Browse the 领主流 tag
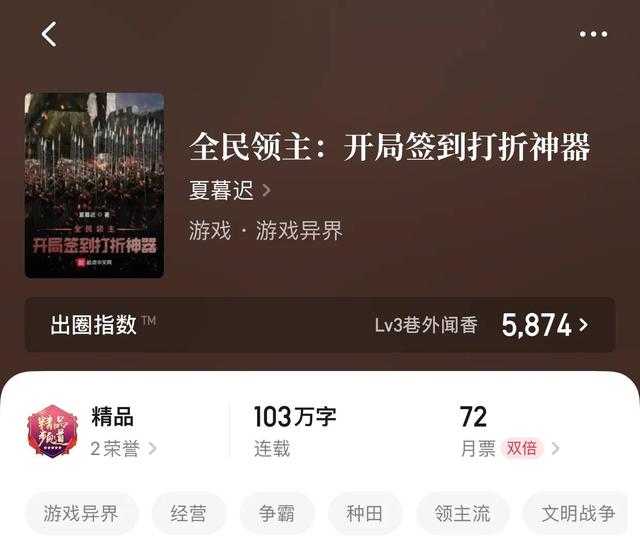Screen dimensions: 640x555 (462, 513)
